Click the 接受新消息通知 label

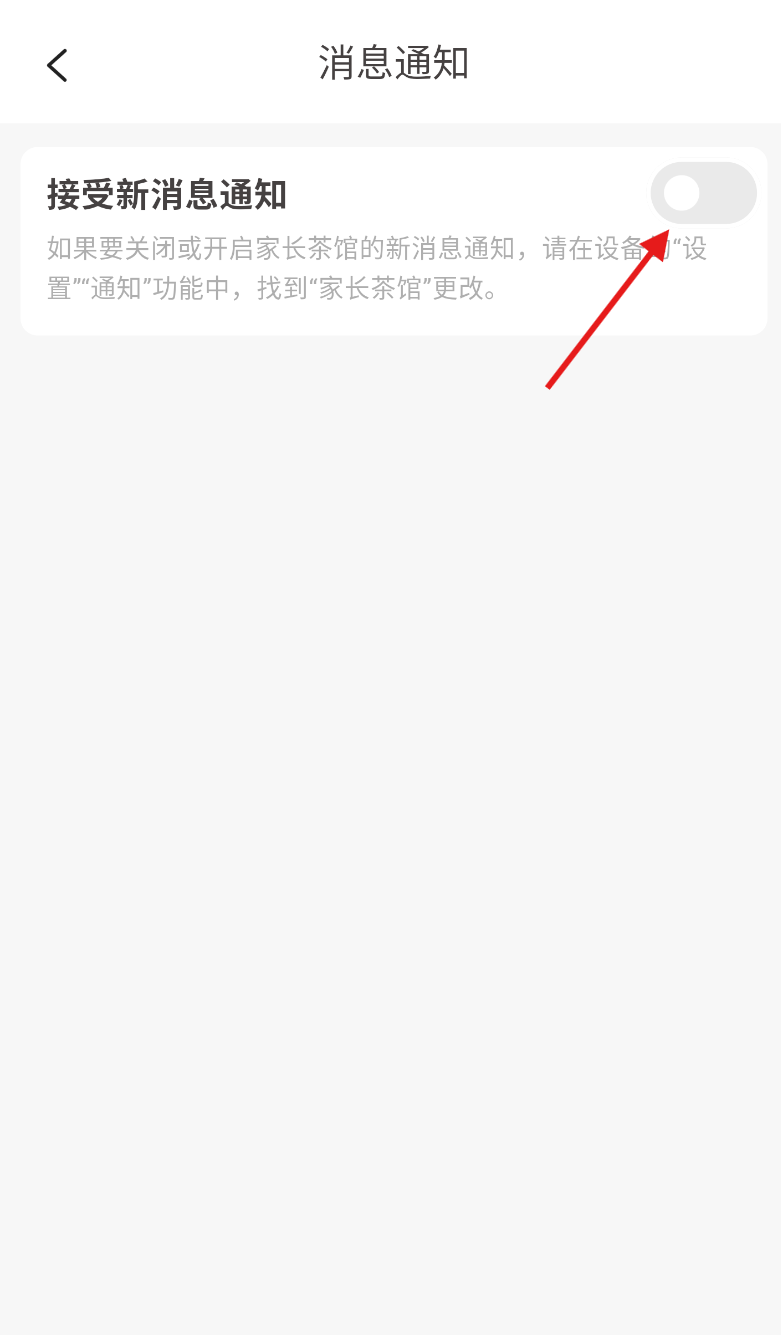165,195
